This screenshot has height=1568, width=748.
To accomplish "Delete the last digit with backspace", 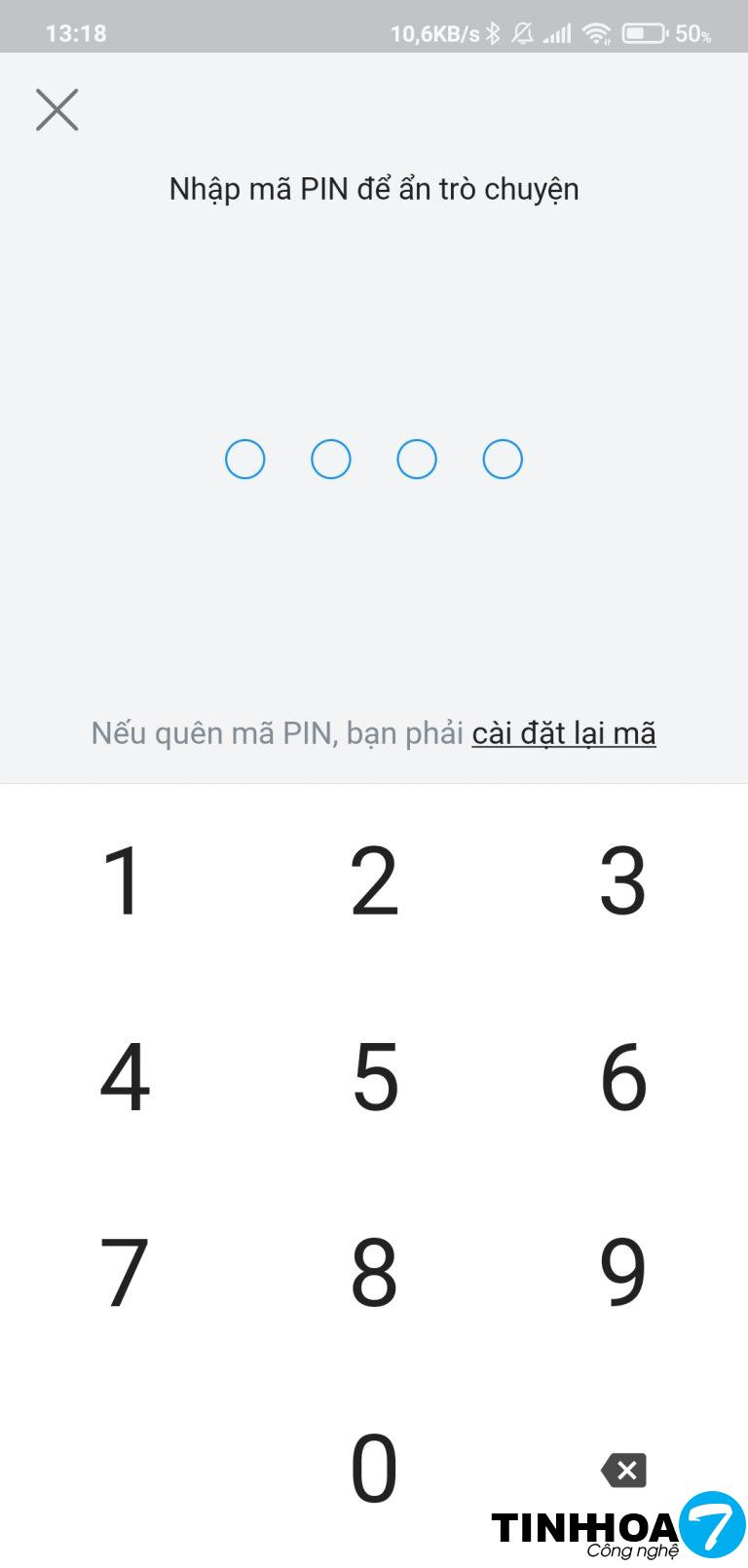I will tap(623, 1470).
